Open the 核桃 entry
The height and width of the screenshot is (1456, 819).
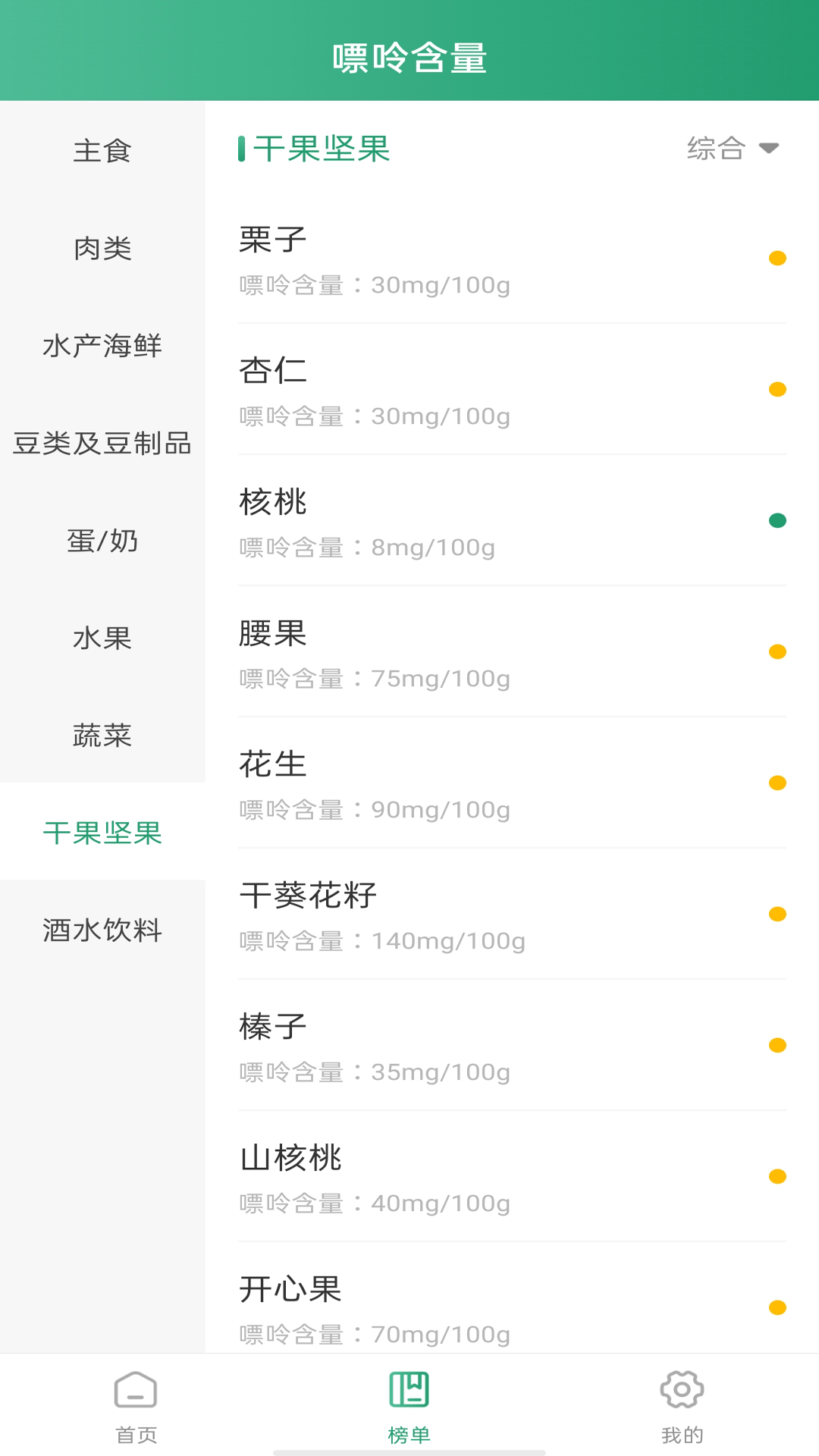(512, 522)
